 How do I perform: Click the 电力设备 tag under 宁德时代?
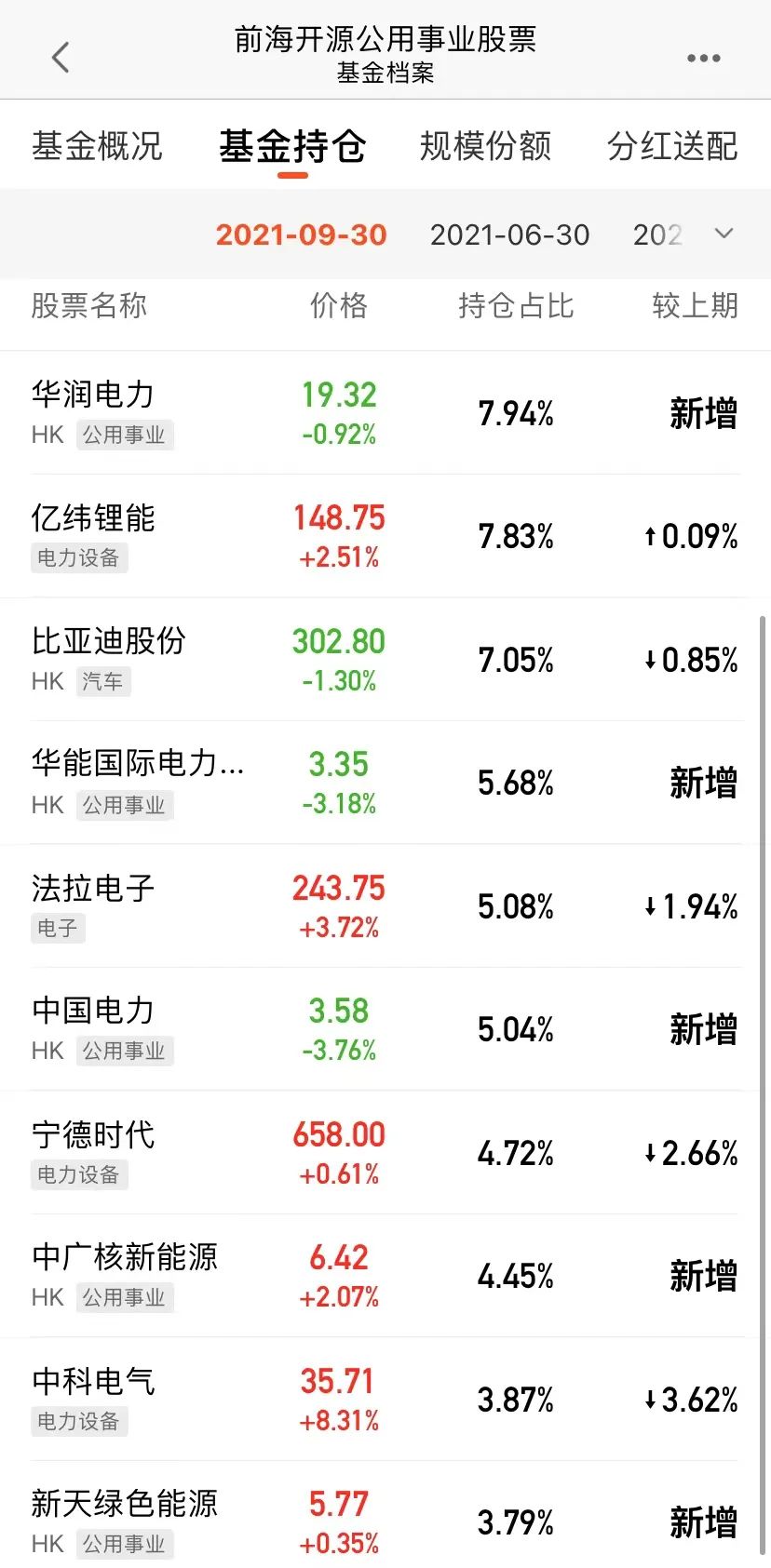pos(78,1175)
